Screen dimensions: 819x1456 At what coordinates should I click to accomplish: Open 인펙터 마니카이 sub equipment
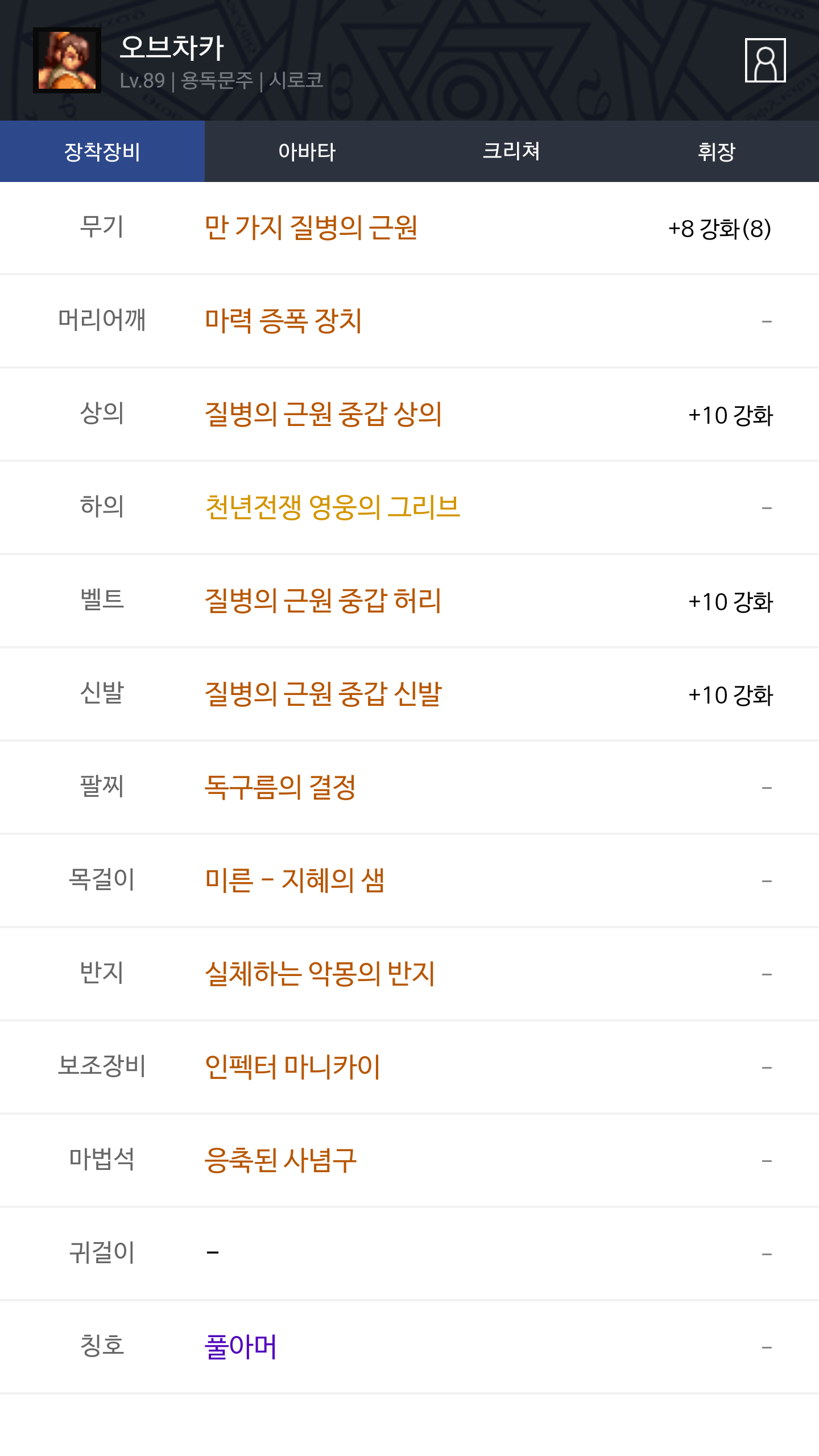tap(292, 1067)
